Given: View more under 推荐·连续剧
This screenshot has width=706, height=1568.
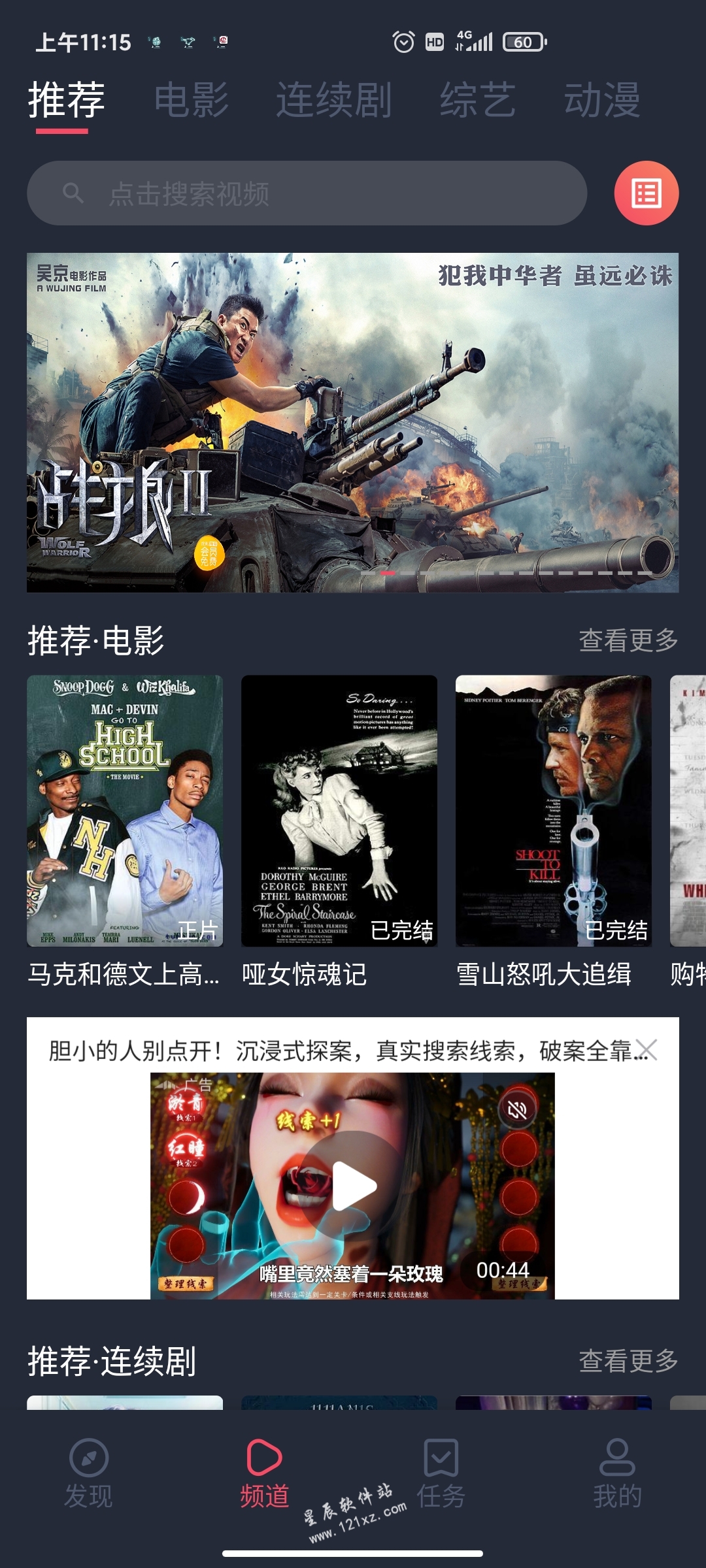Looking at the screenshot, I should (628, 1362).
